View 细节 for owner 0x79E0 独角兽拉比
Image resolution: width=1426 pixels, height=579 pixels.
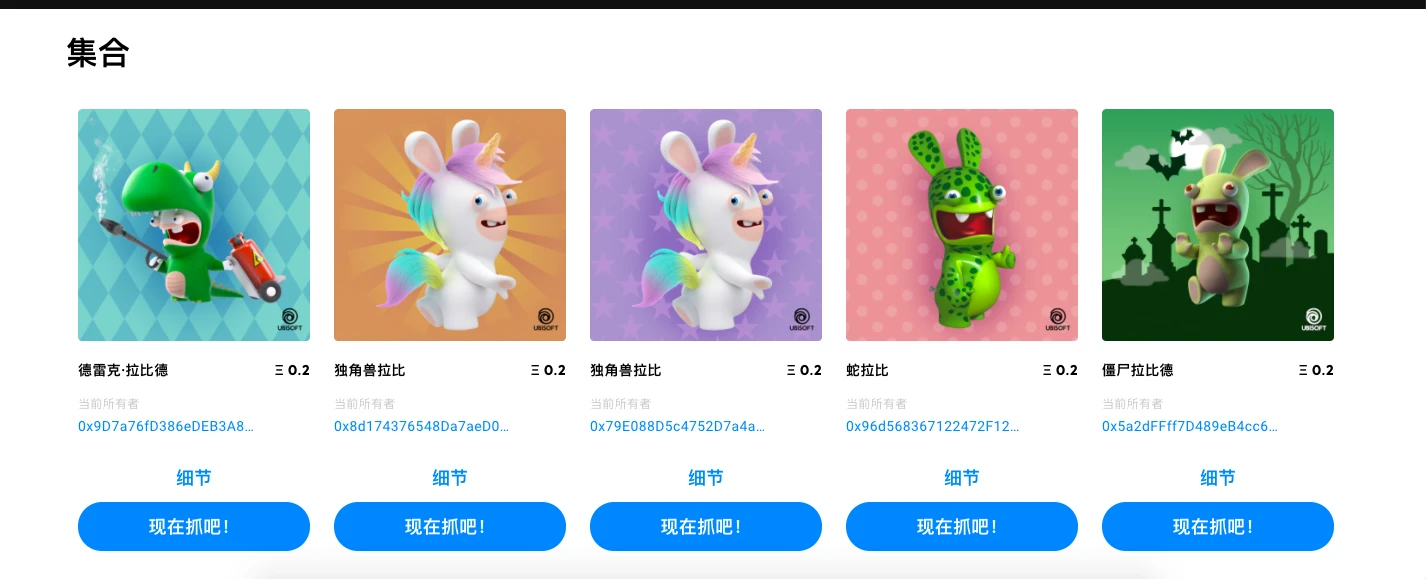coord(706,478)
